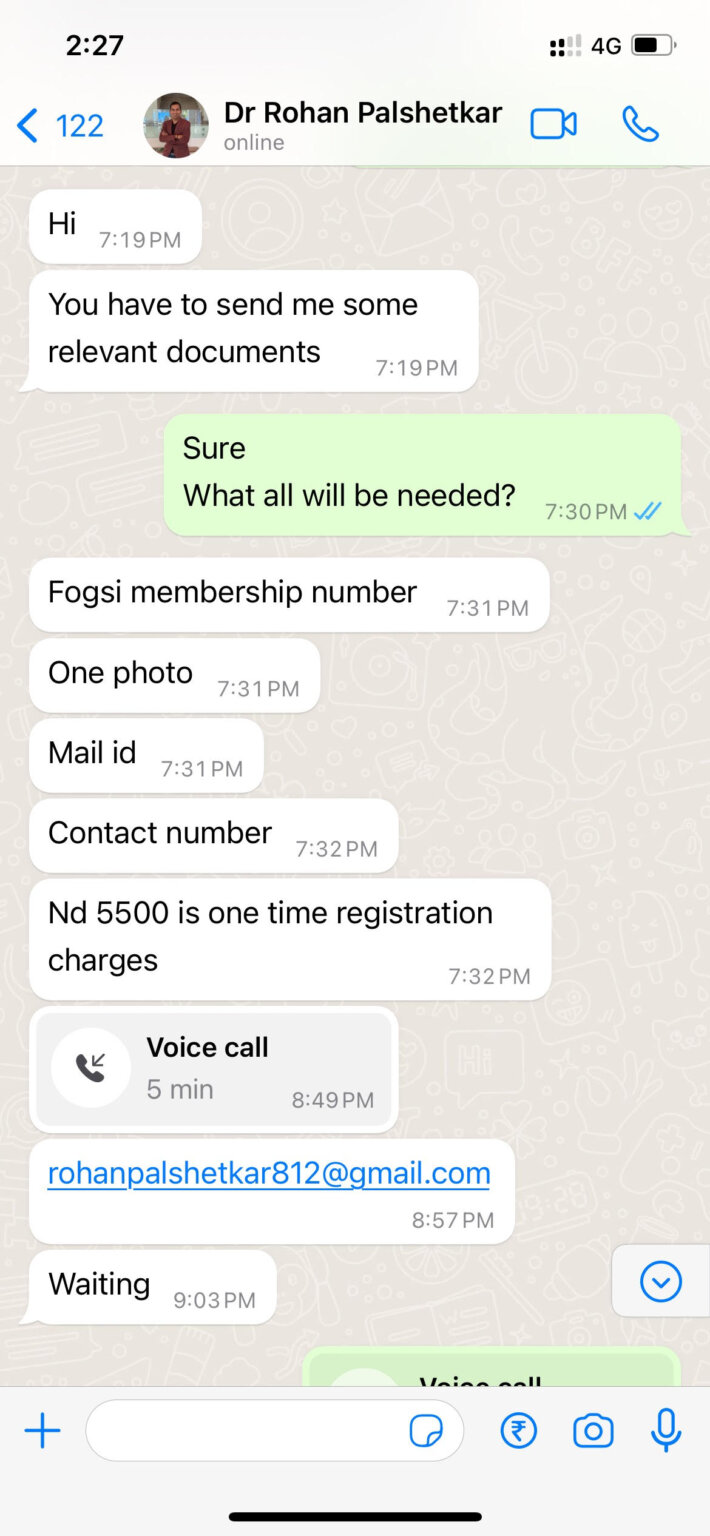Go back to the chats list
This screenshot has height=1536, width=710.
60,126
